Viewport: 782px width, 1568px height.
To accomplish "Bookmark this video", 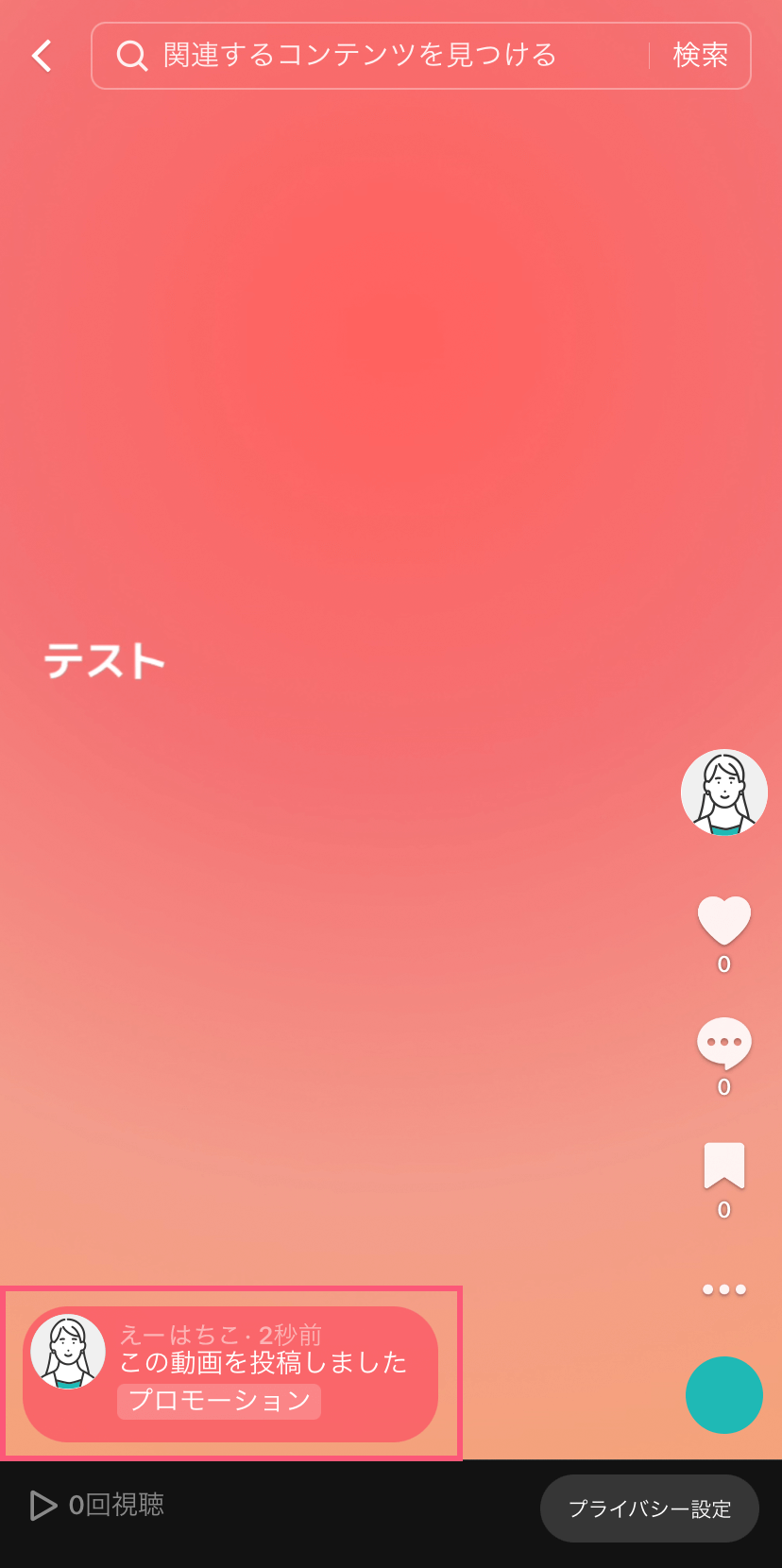I will click(723, 1166).
